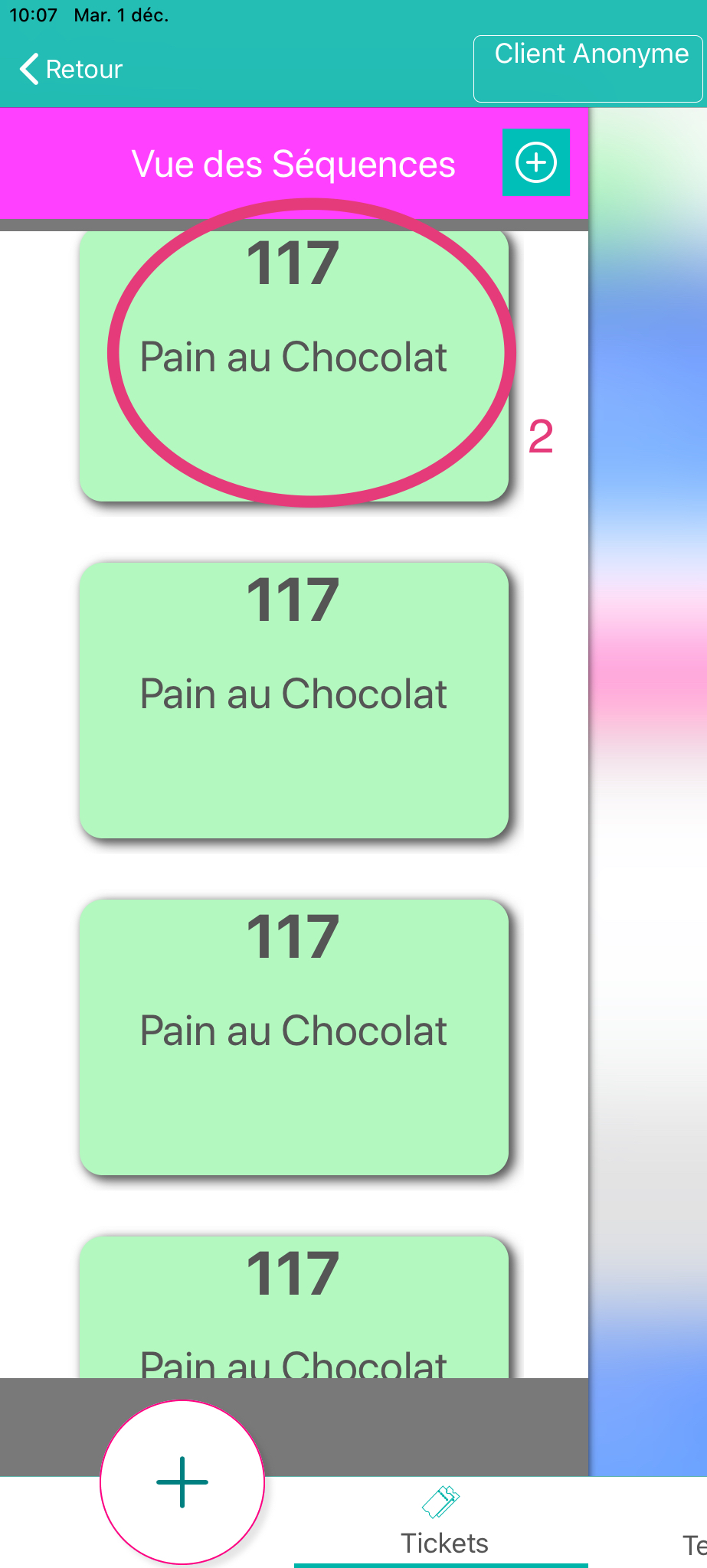This screenshot has width=707, height=1568.
Task: Add a sequence with the circled plus icon
Action: tap(535, 162)
